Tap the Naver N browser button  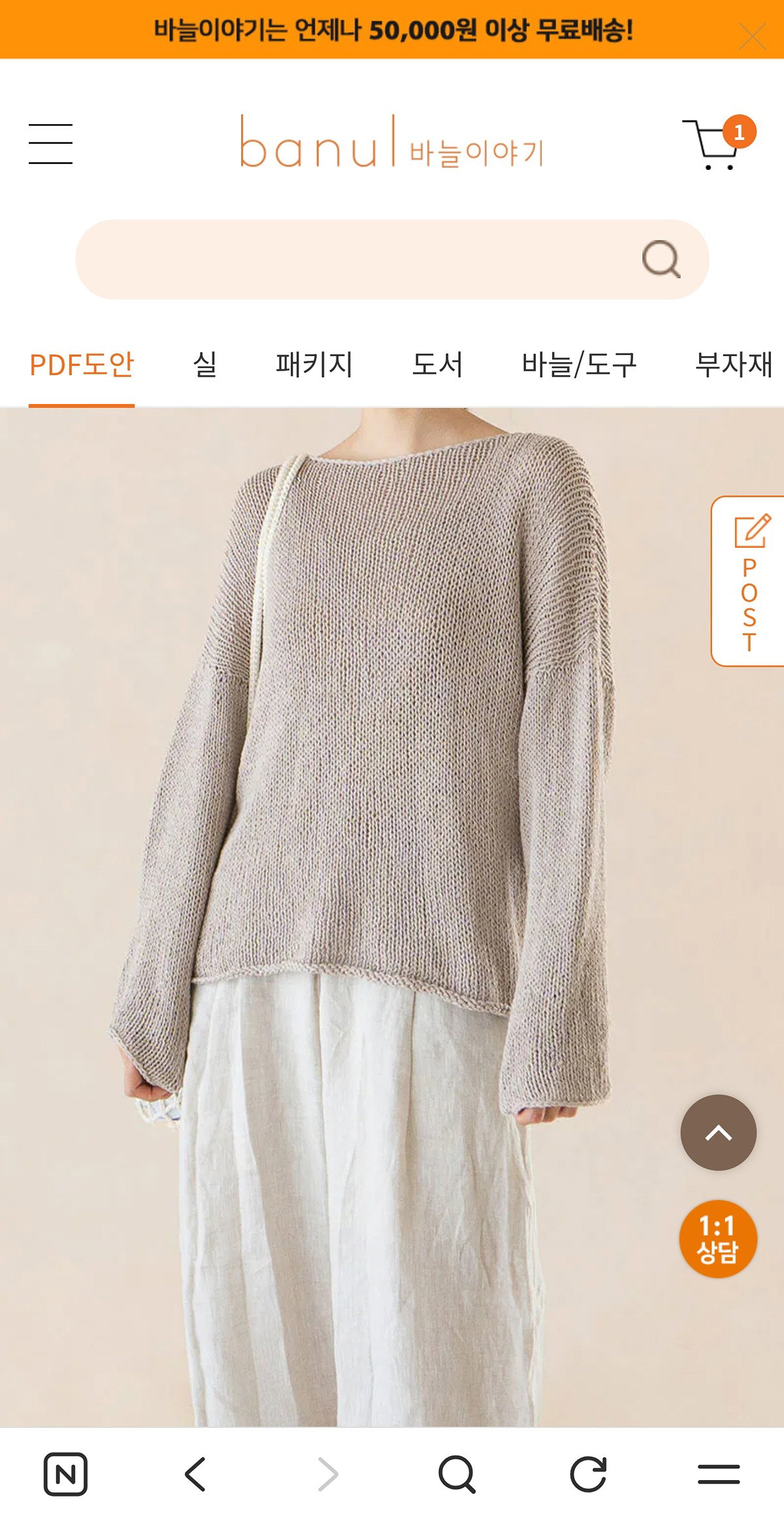pyautogui.click(x=65, y=1474)
